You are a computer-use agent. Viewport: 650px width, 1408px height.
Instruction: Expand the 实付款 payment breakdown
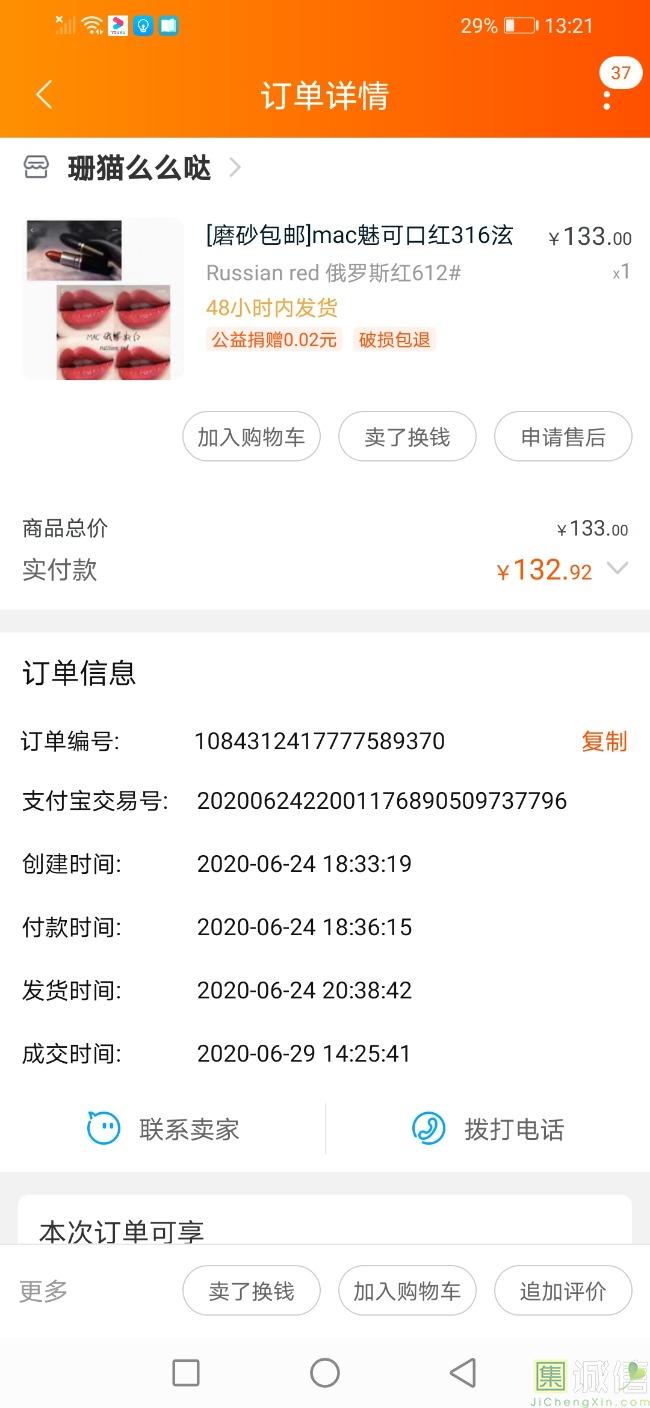pyautogui.click(x=617, y=569)
